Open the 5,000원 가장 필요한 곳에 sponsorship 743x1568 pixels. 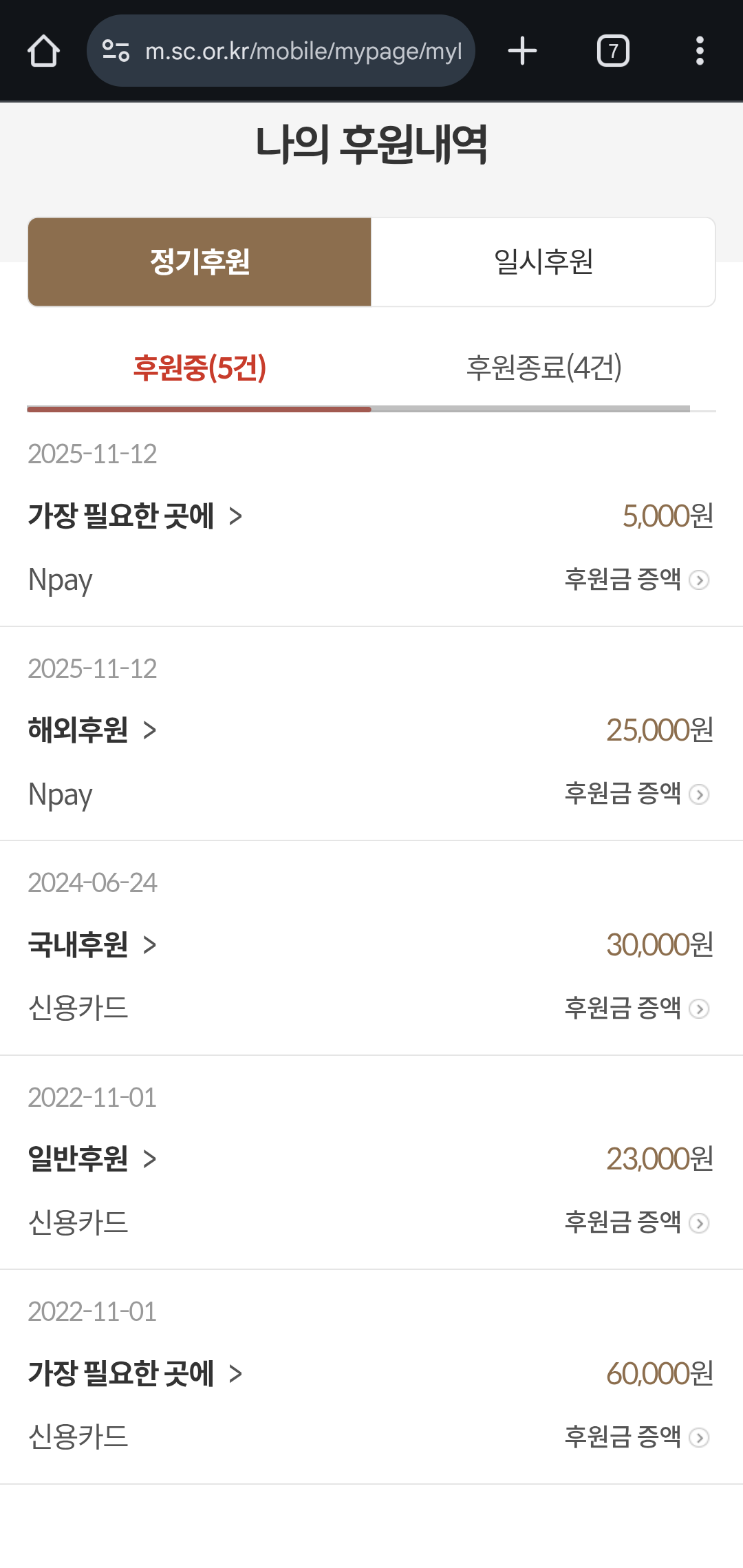(135, 516)
